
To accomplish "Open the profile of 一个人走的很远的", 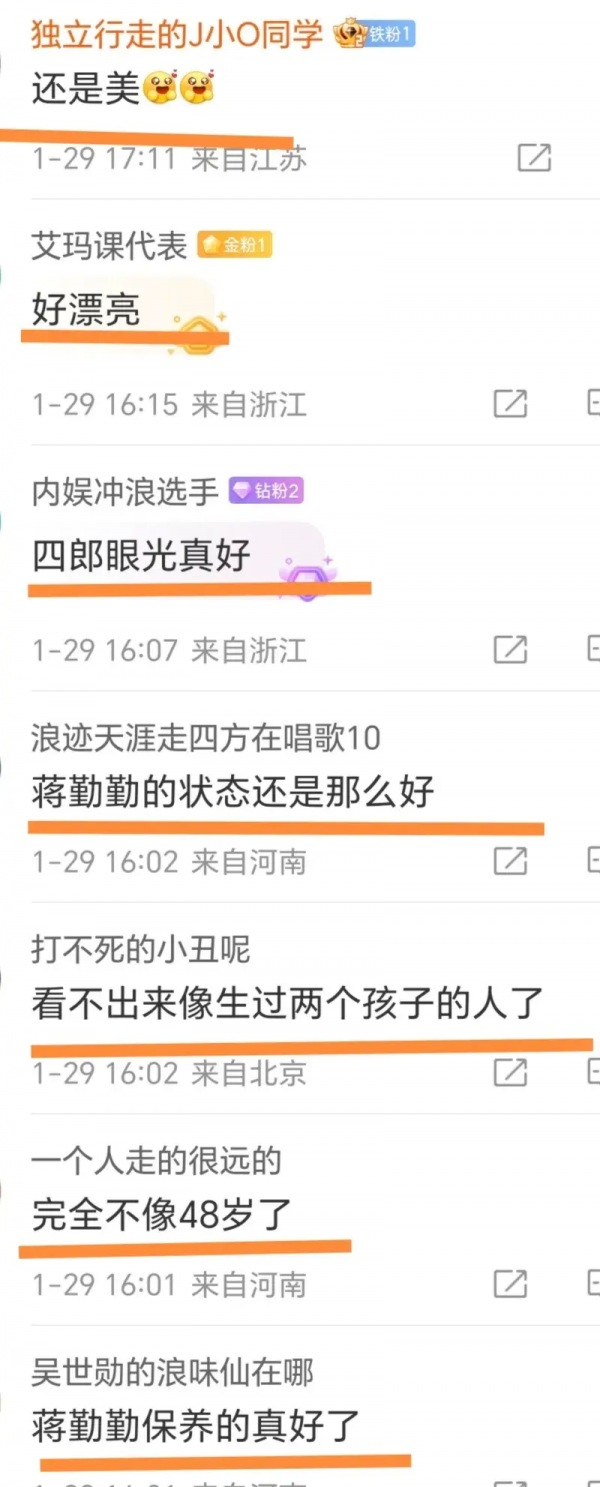I will point(156,1161).
